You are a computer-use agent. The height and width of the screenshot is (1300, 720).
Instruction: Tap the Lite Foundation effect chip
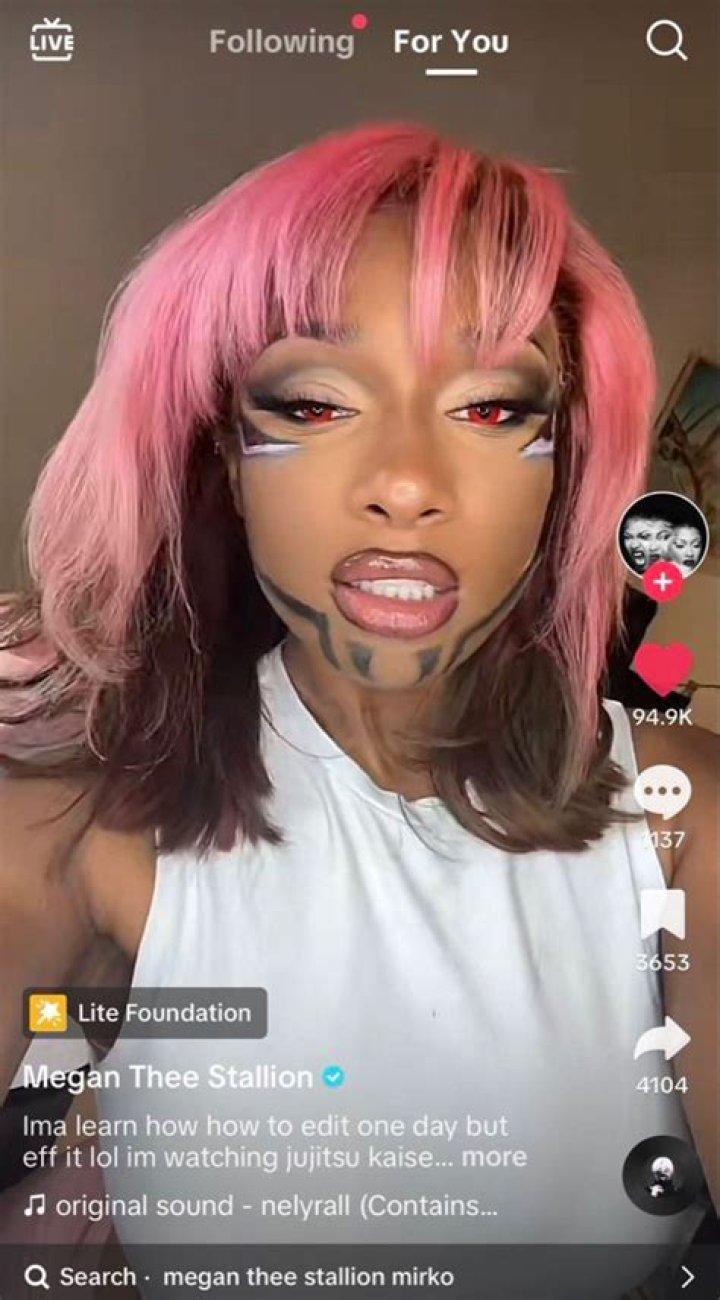145,1013
